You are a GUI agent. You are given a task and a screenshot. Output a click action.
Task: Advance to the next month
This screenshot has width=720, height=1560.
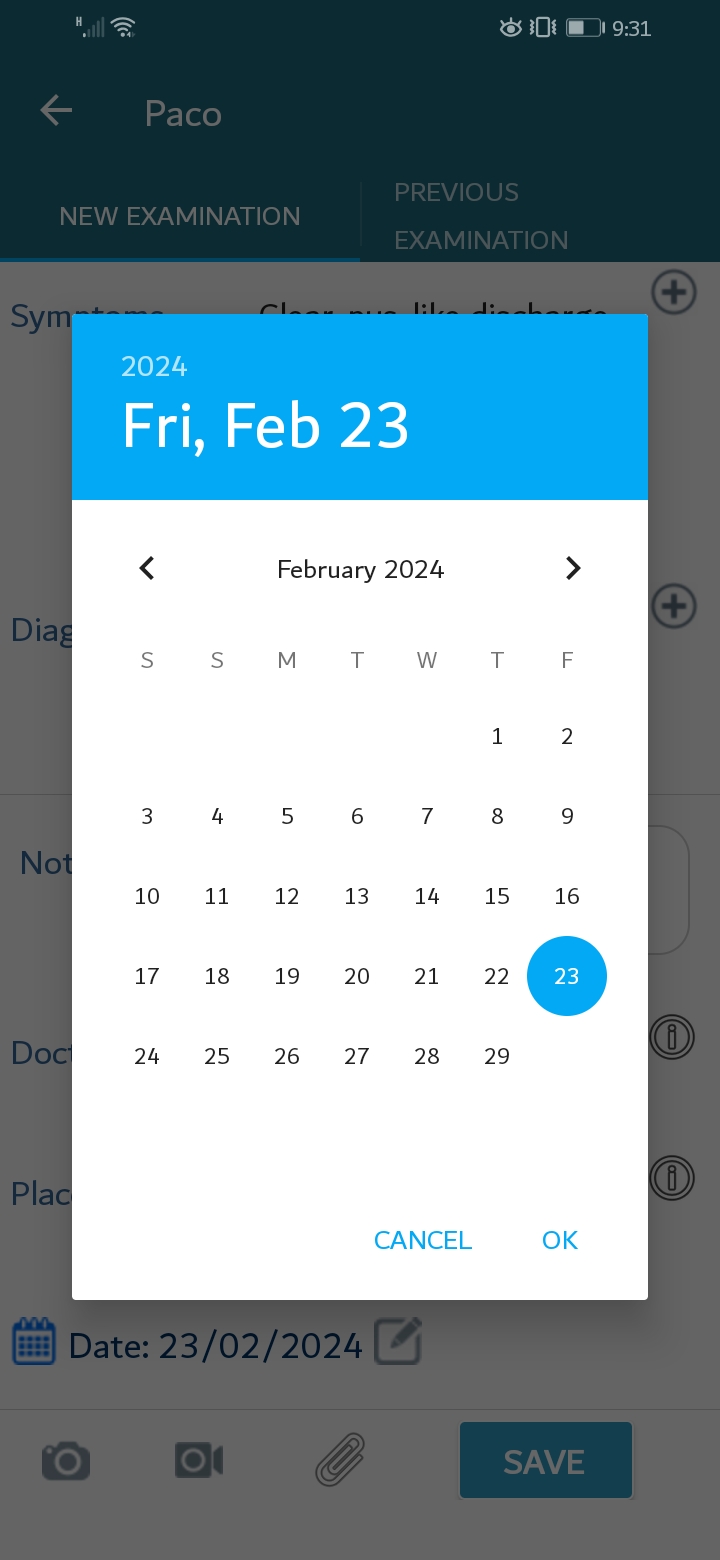pos(573,568)
